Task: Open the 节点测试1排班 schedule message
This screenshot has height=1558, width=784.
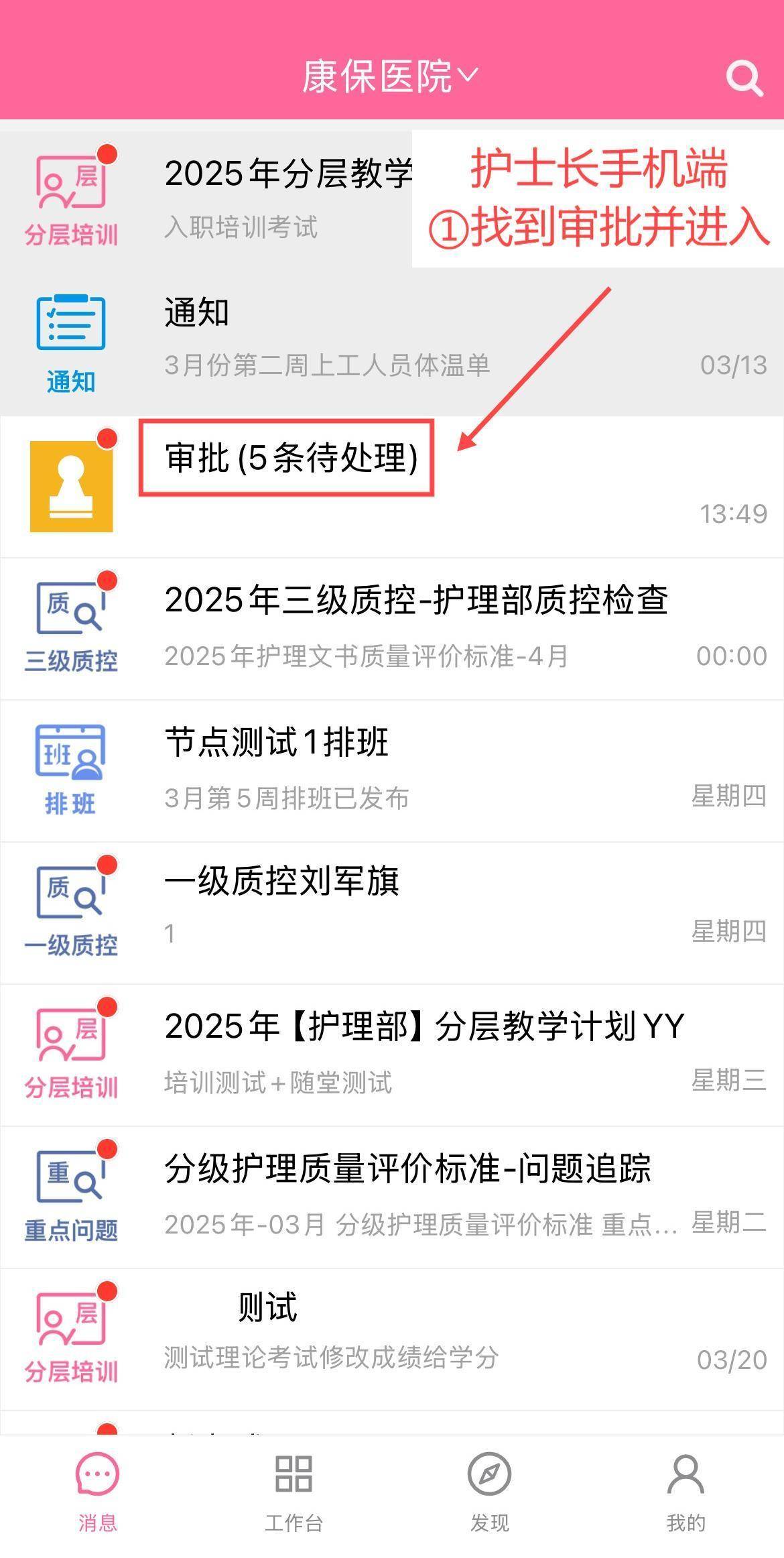Action: point(392,771)
